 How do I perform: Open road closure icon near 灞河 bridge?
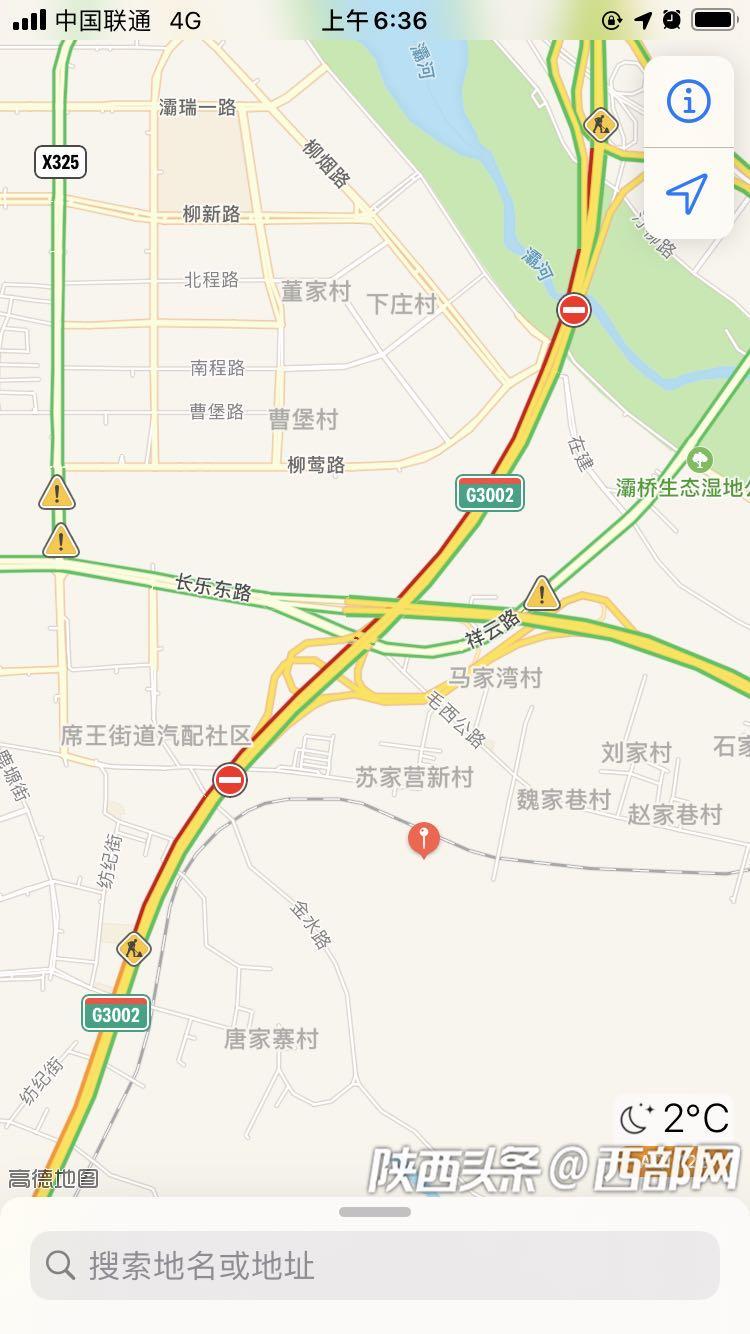[x=574, y=310]
